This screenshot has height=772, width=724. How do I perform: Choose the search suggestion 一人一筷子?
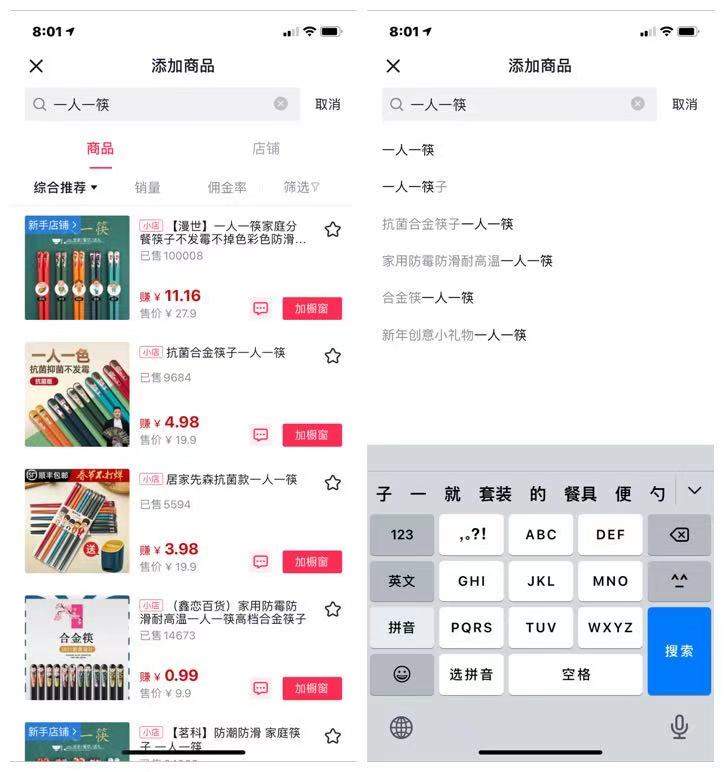coord(415,187)
